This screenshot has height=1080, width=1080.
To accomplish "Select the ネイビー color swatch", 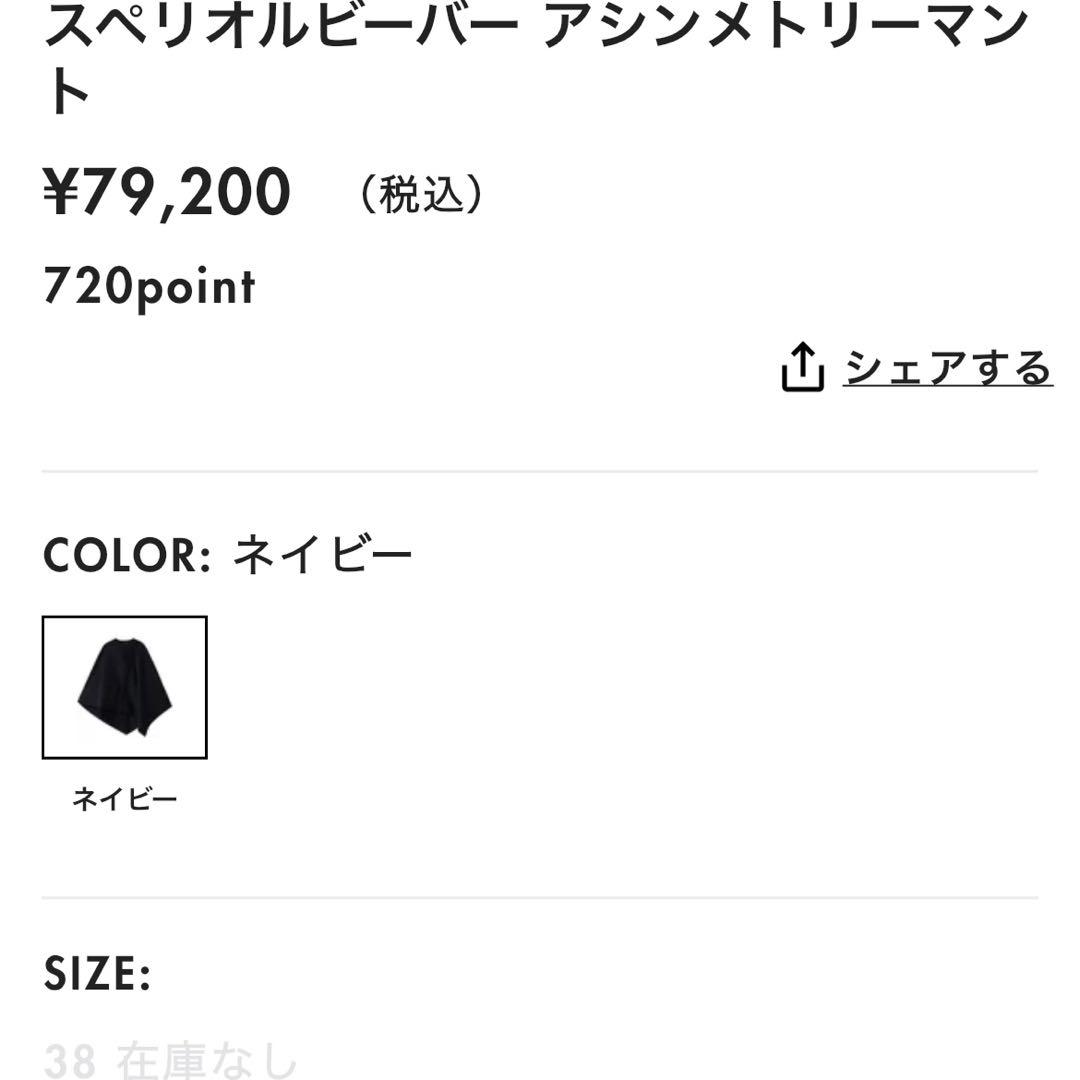I will [x=125, y=688].
